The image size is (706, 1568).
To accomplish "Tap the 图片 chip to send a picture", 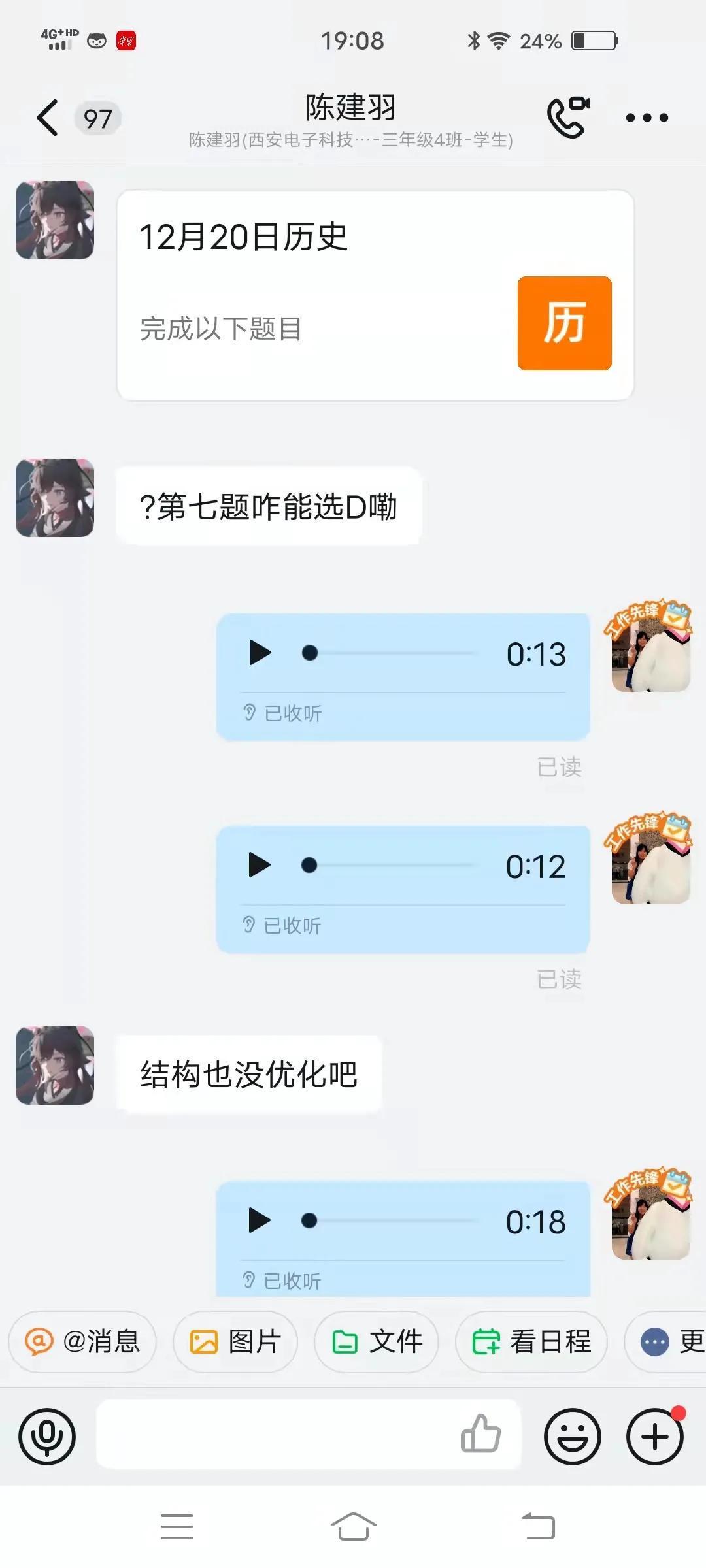I will tap(235, 1342).
